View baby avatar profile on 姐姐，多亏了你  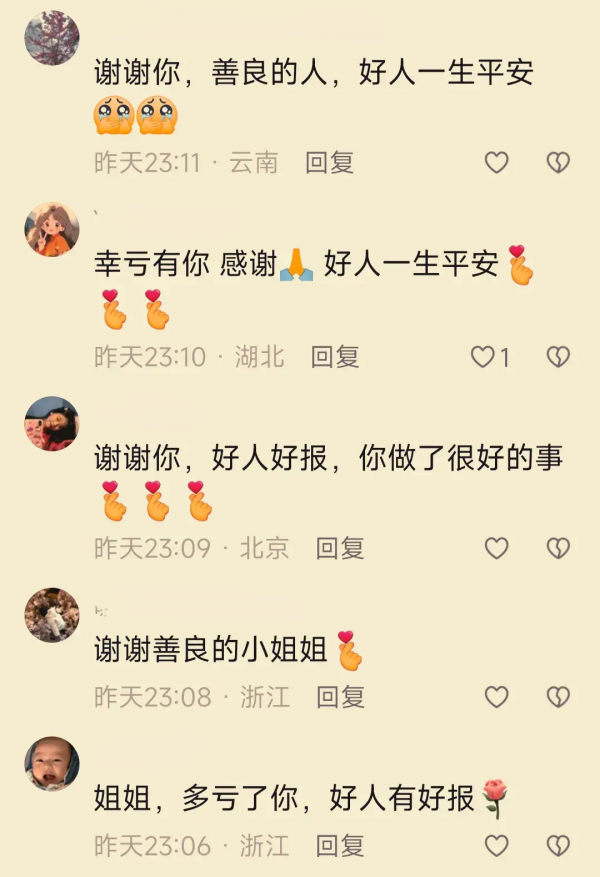click(51, 764)
